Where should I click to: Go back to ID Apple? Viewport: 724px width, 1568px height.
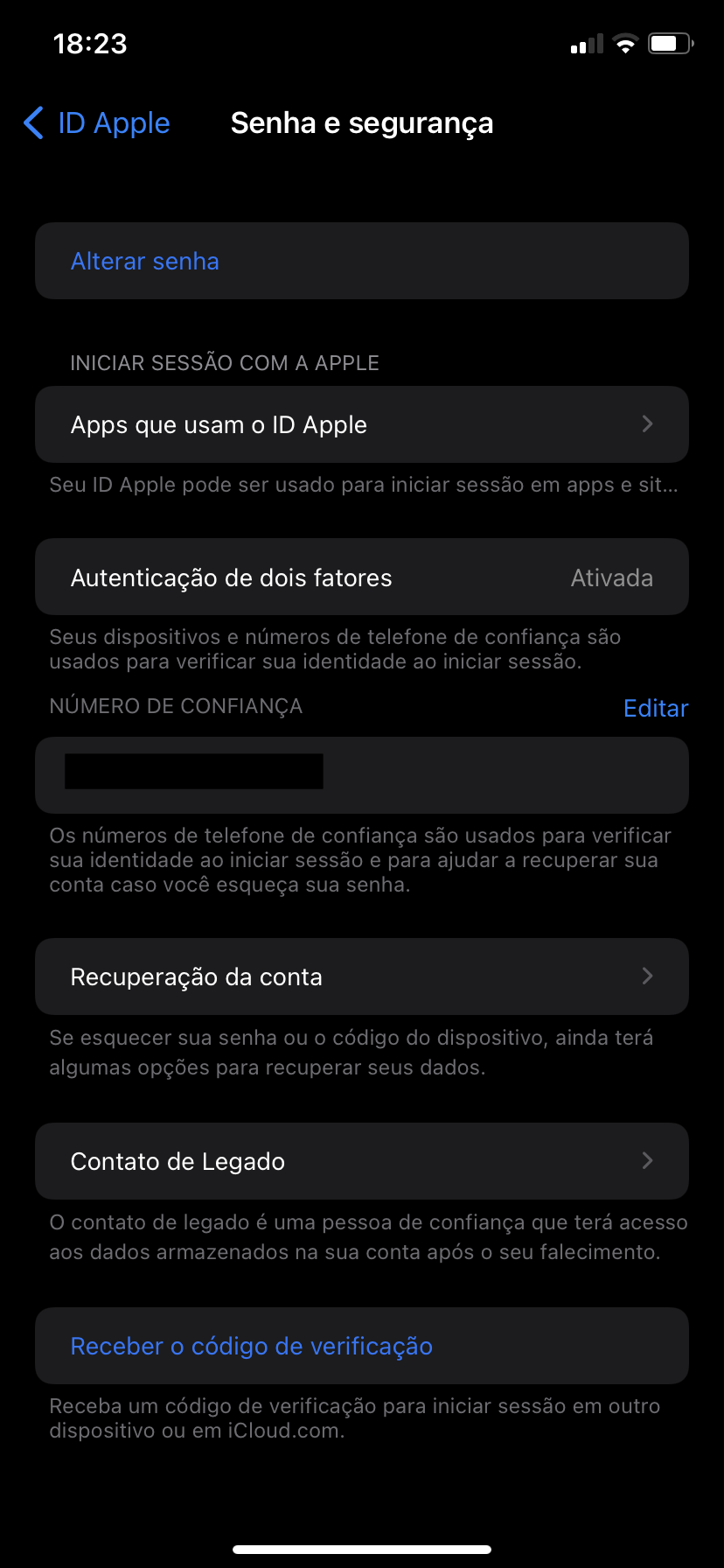[x=98, y=123]
